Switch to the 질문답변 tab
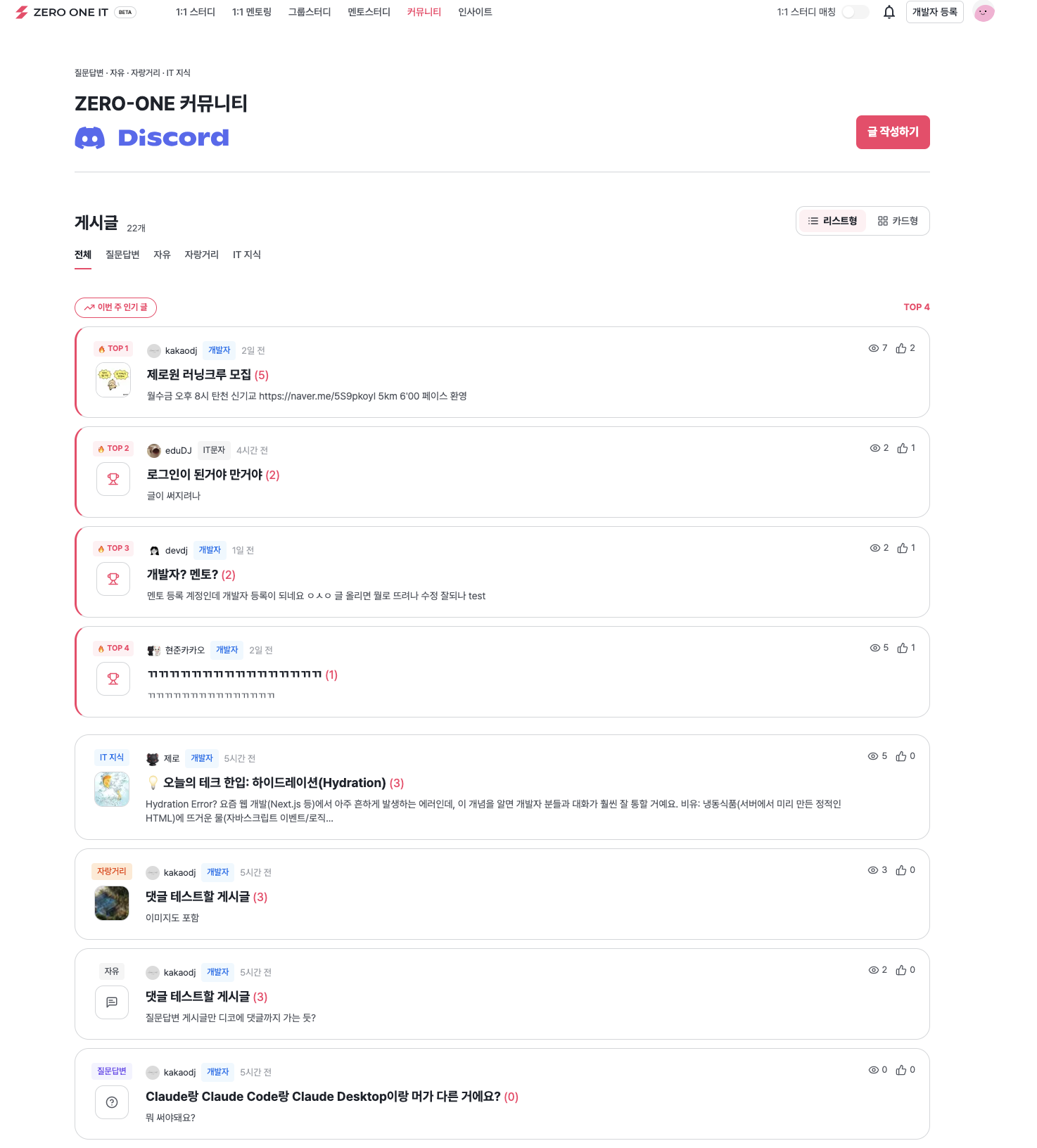The height and width of the screenshot is (1148, 1037). (x=122, y=255)
